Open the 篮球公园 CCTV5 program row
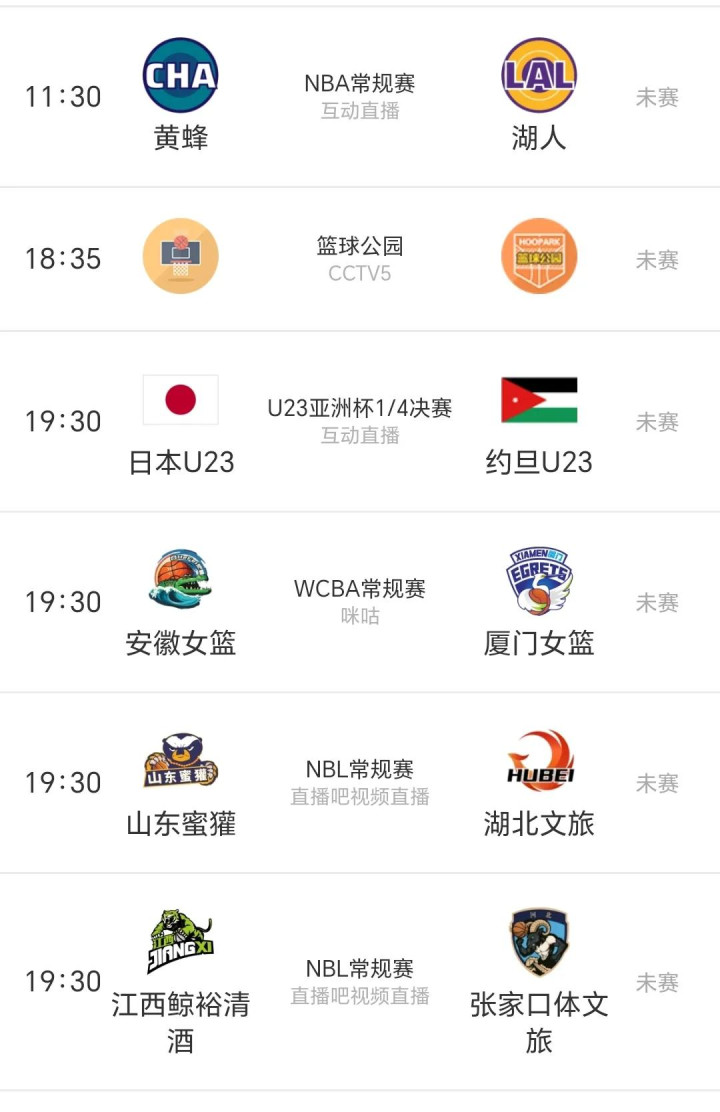 [x=360, y=259]
